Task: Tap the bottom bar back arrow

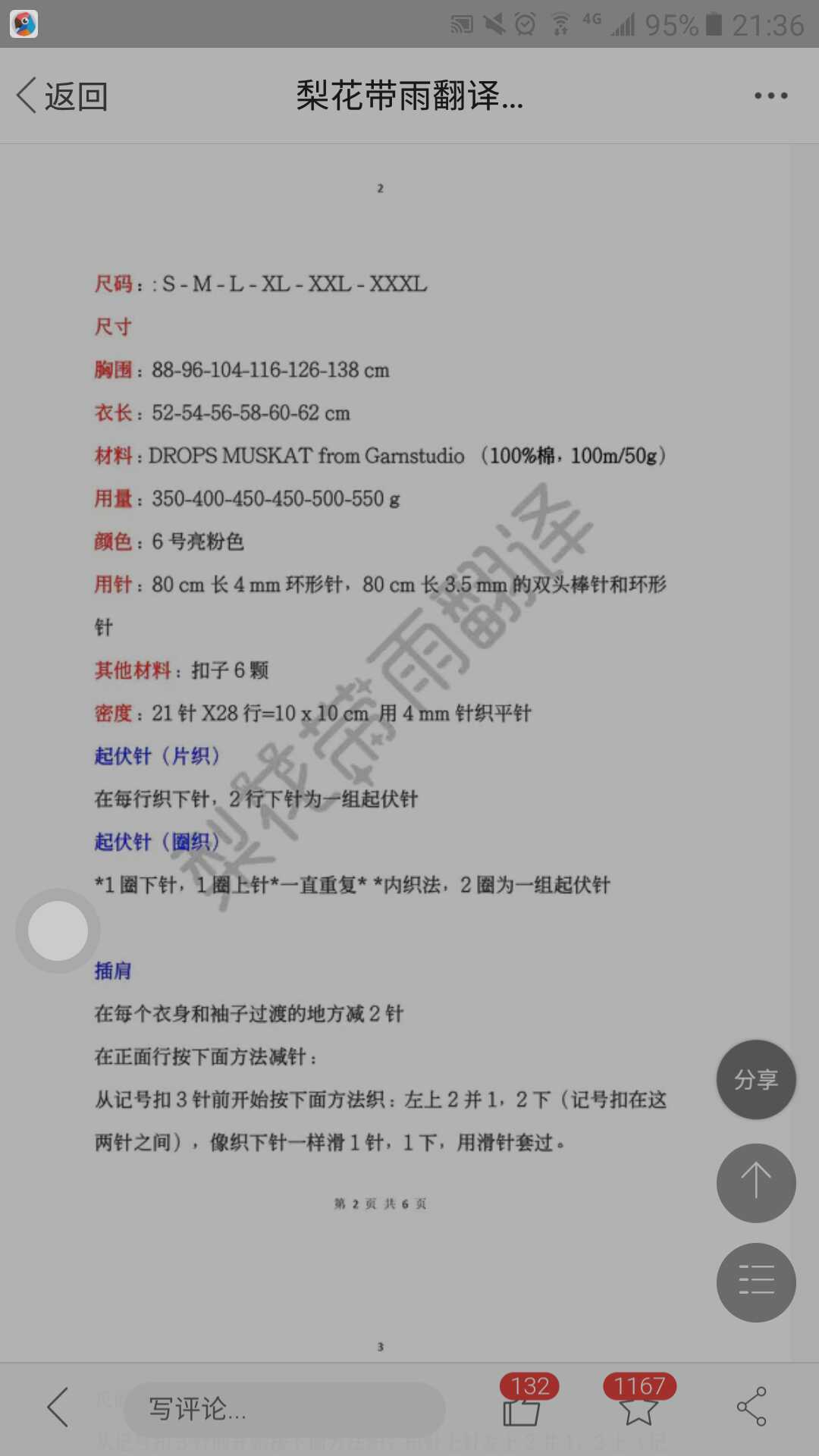Action: (x=58, y=1407)
